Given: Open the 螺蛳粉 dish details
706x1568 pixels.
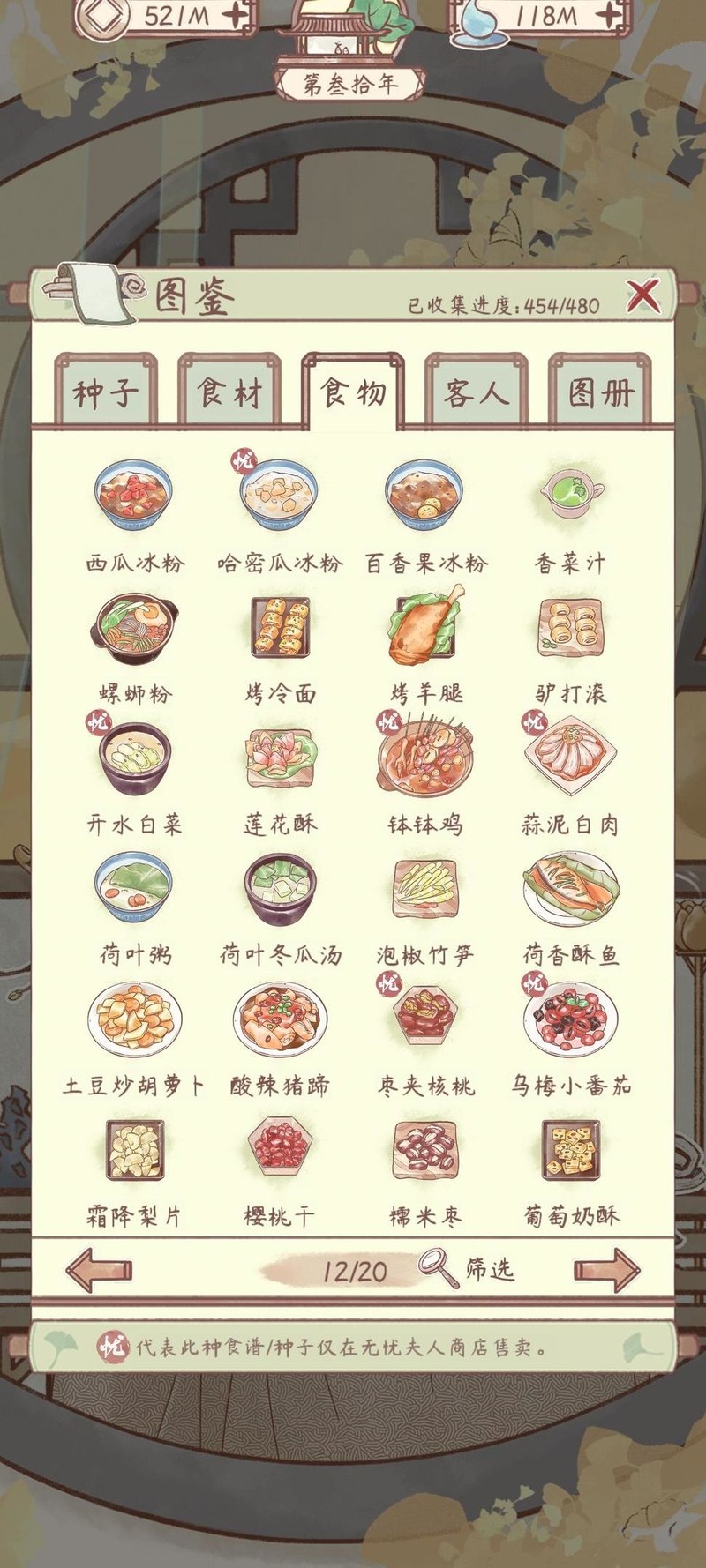Looking at the screenshot, I should [x=134, y=628].
